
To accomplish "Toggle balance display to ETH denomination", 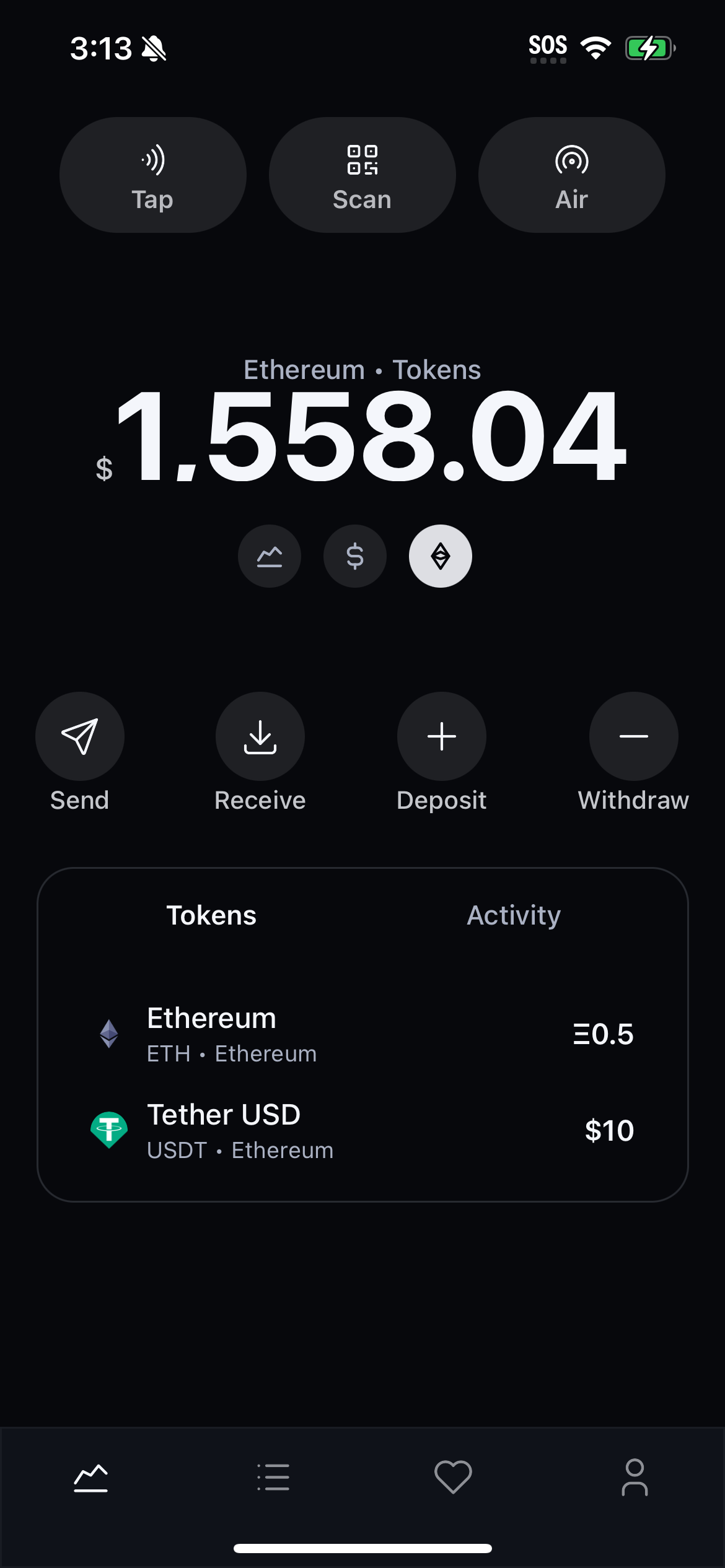I will 441,556.
